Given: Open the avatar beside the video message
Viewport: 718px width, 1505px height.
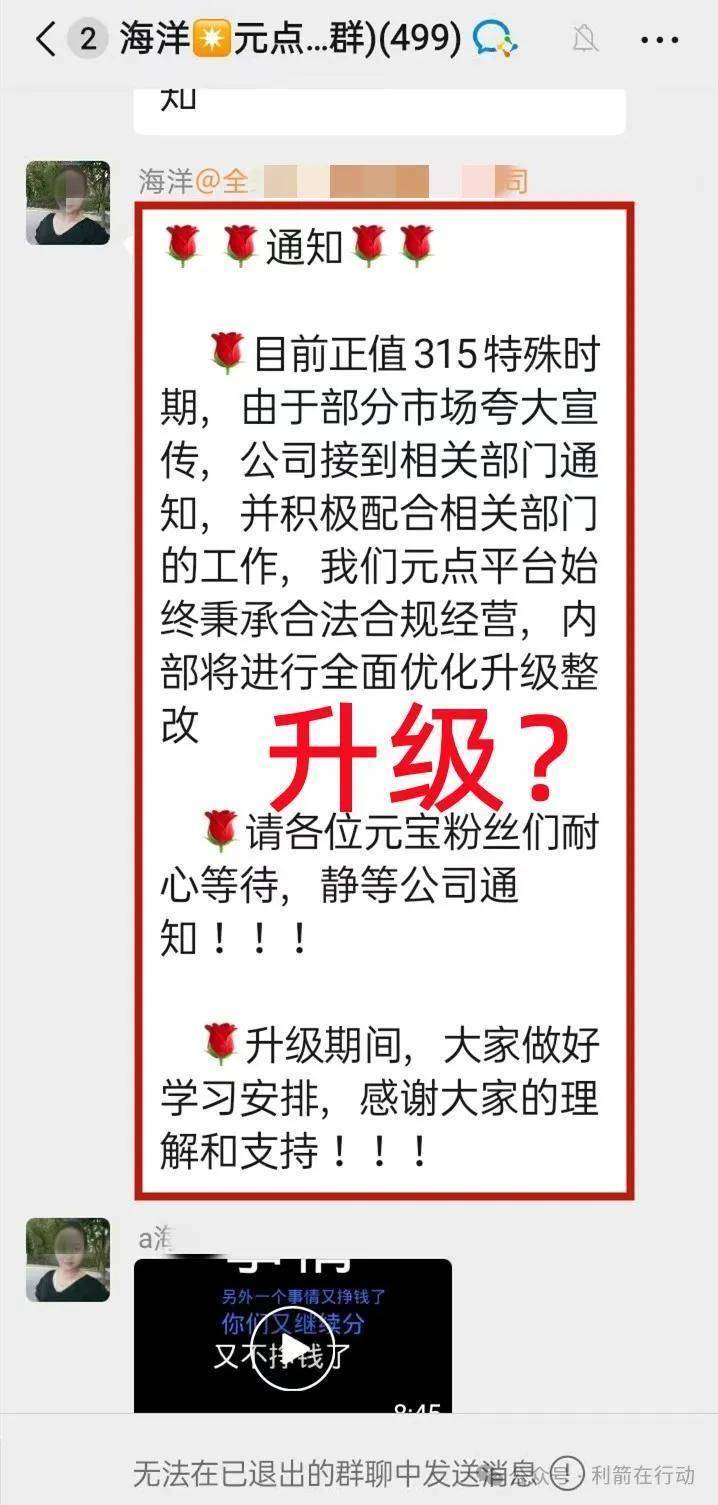Looking at the screenshot, I should (68, 1260).
